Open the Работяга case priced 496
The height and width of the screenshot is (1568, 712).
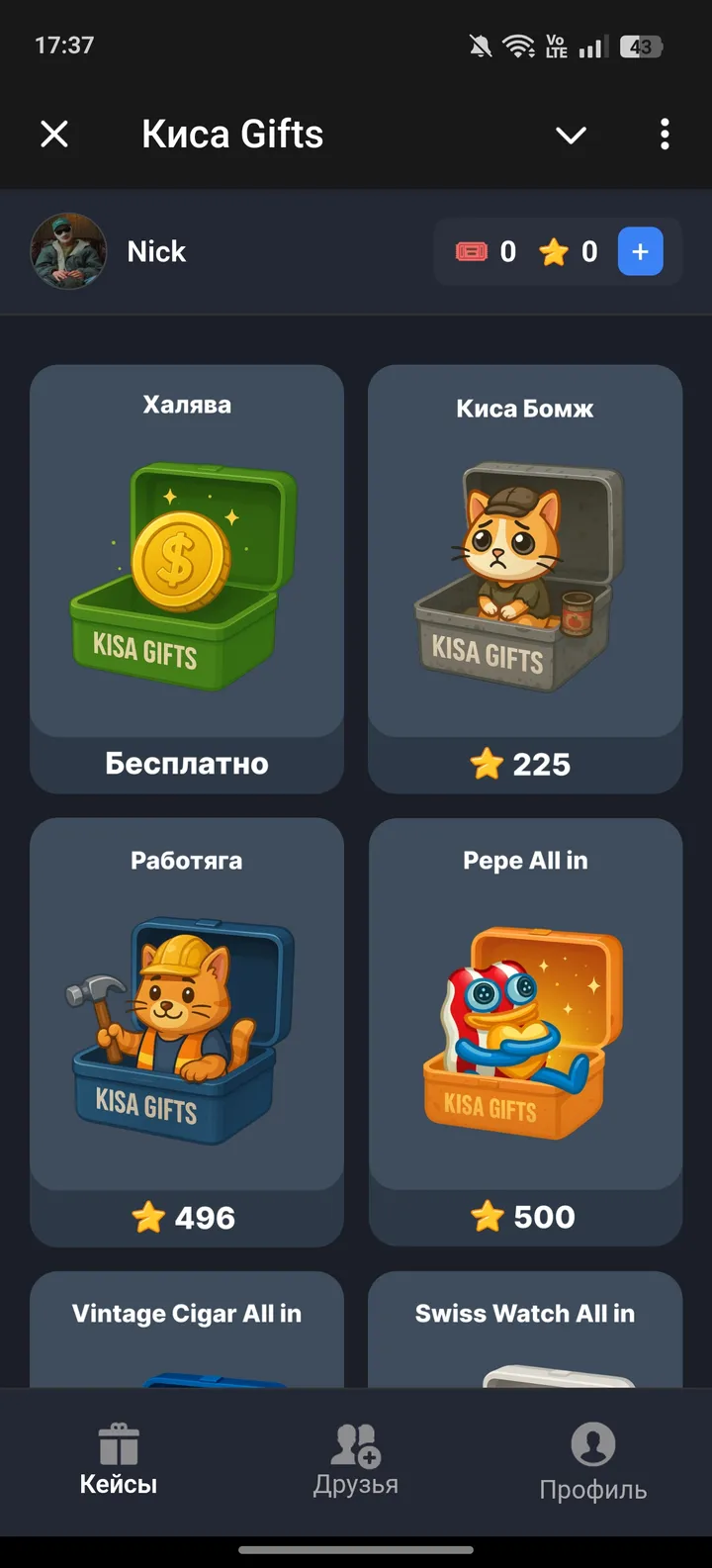point(187,1031)
